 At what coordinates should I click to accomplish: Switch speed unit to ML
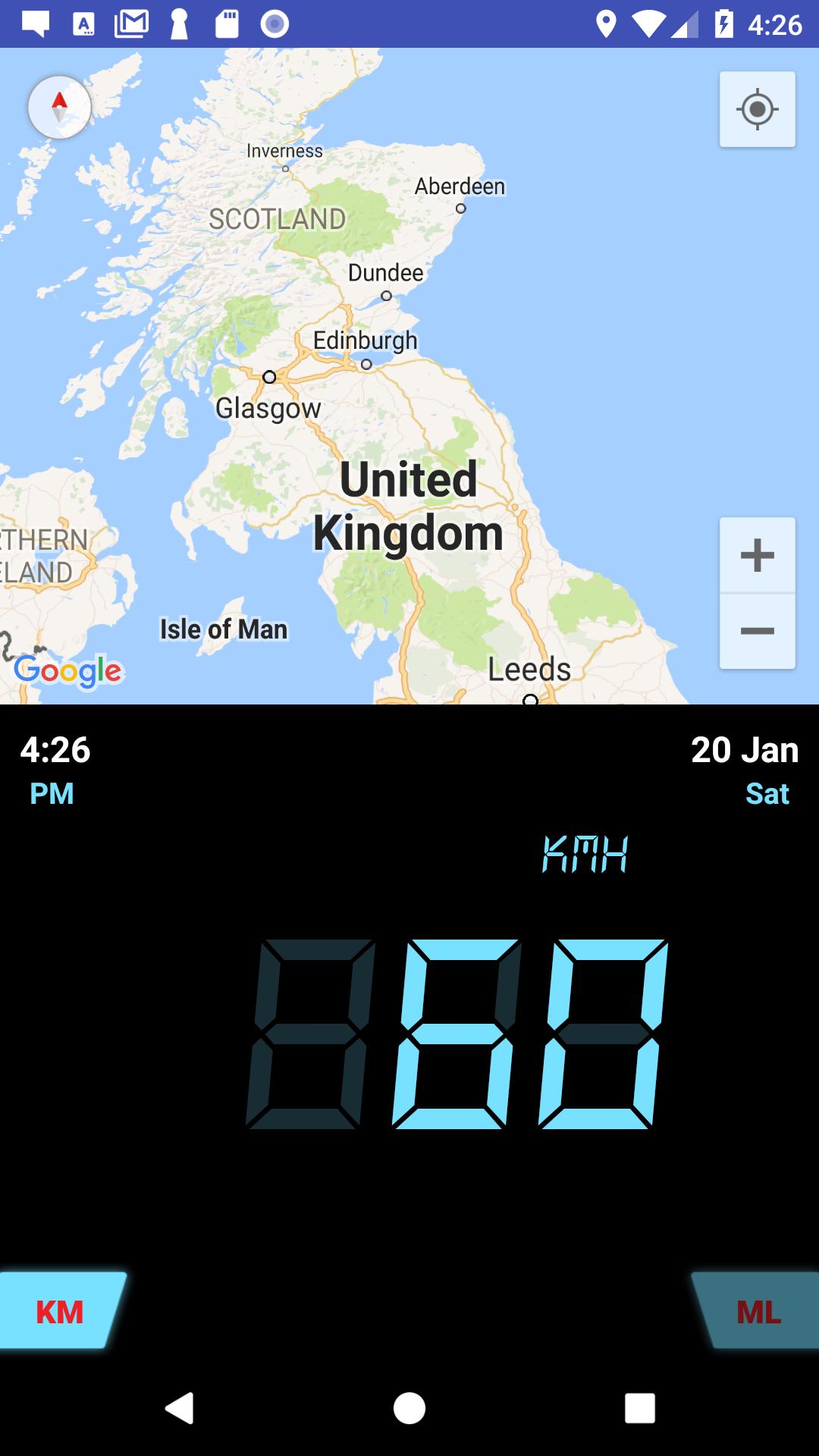click(x=758, y=1311)
